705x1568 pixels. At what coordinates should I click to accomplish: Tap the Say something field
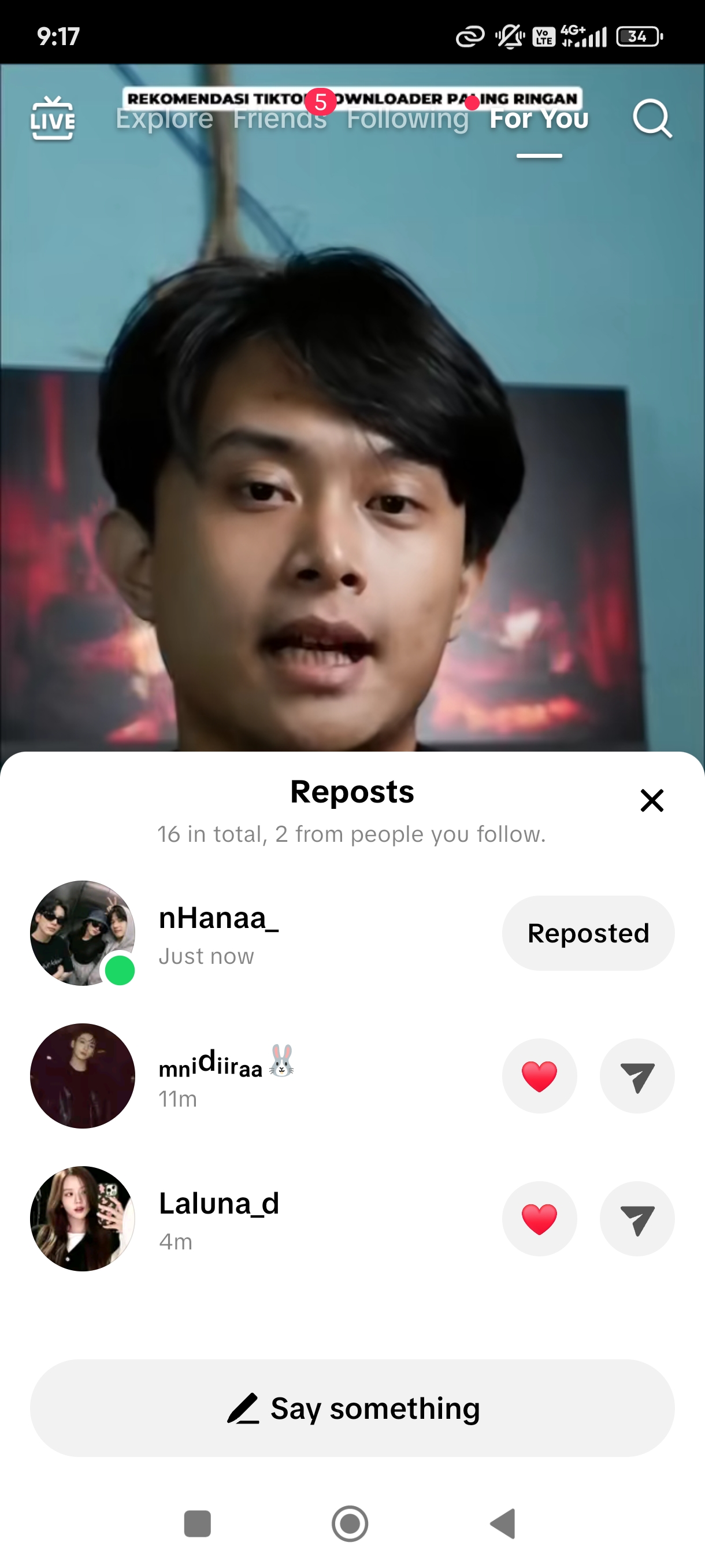[x=352, y=1408]
